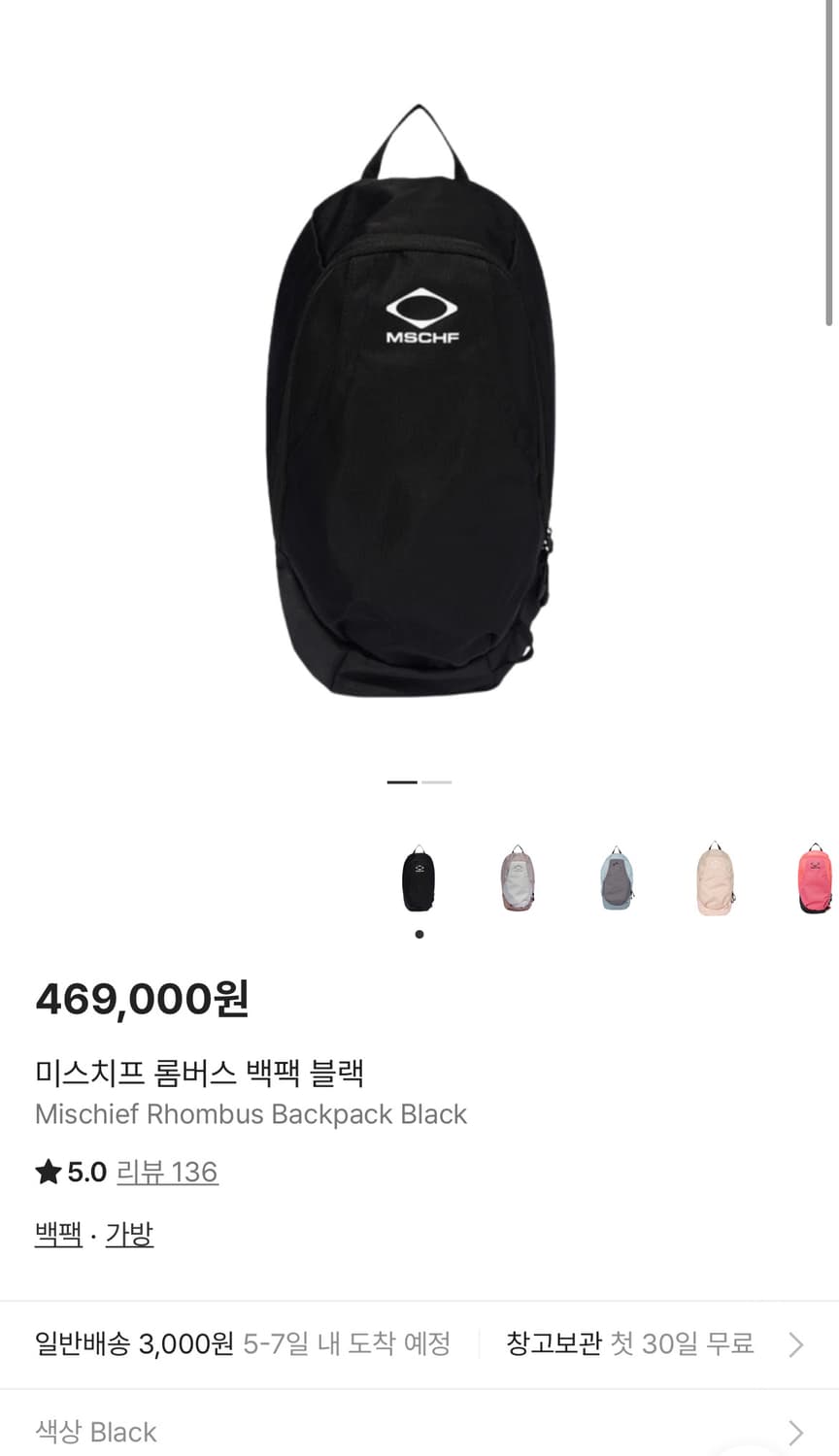The width and height of the screenshot is (839, 1456).
Task: Select the blue backpack color thumbnail
Action: tap(616, 878)
